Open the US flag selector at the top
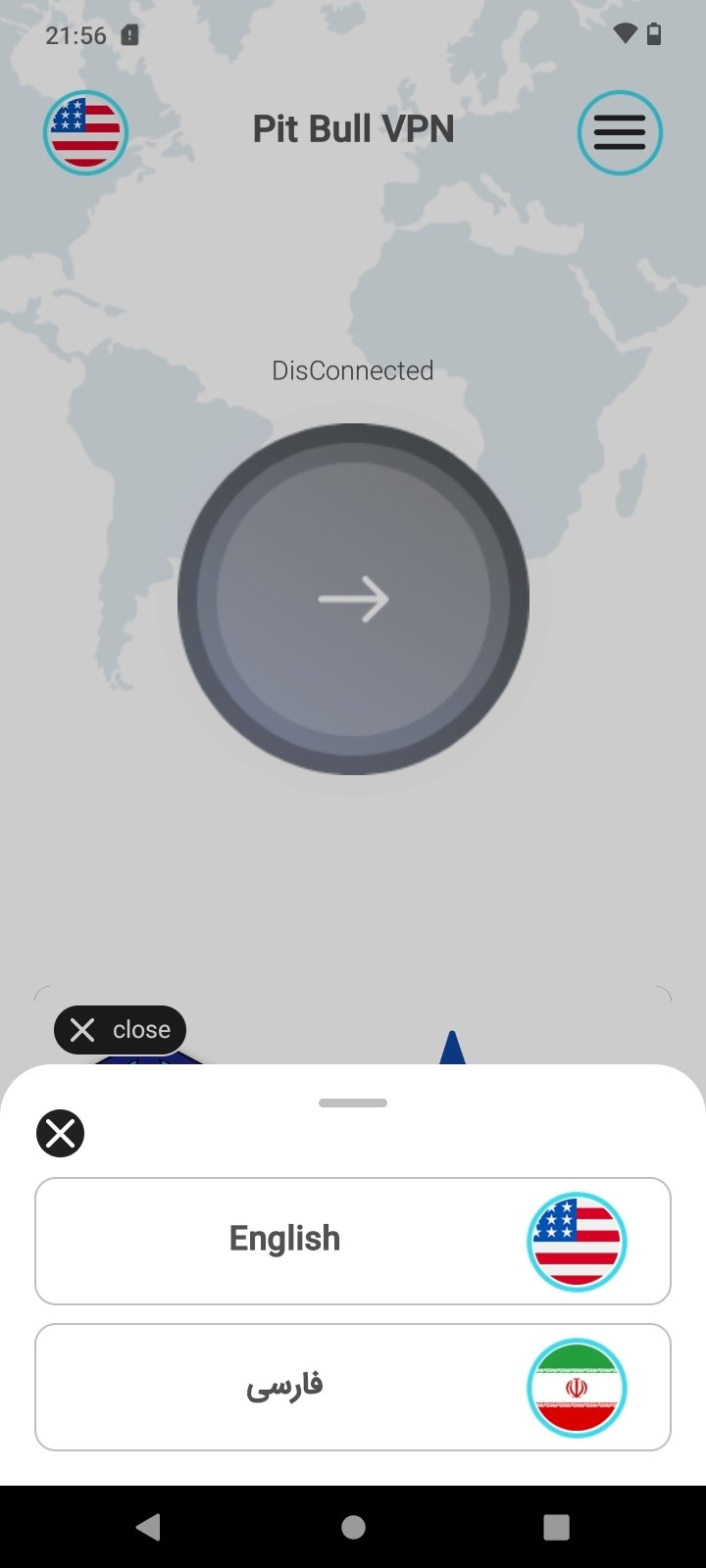 tap(85, 132)
